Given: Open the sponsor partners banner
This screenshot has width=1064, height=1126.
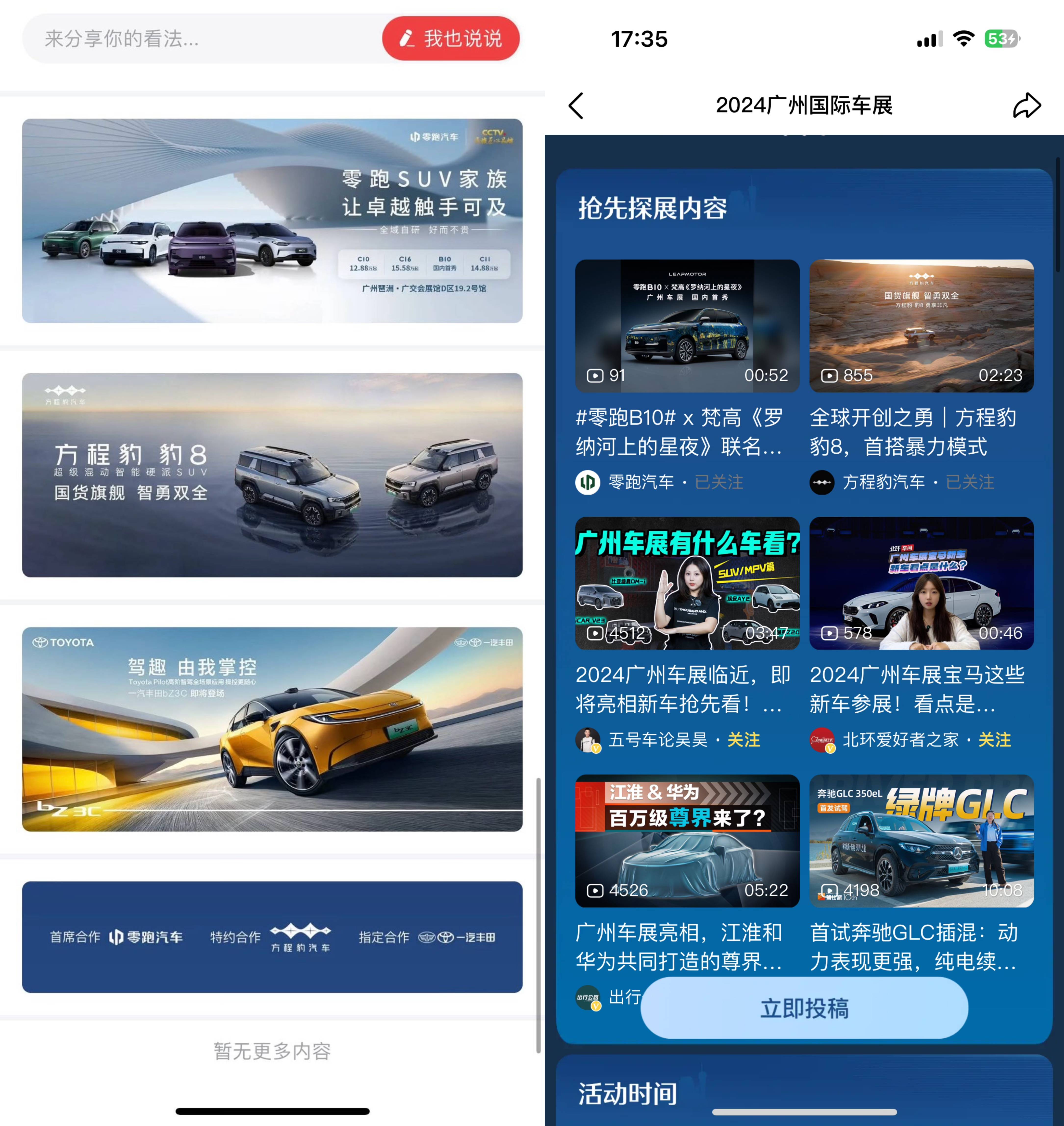Looking at the screenshot, I should click(272, 937).
